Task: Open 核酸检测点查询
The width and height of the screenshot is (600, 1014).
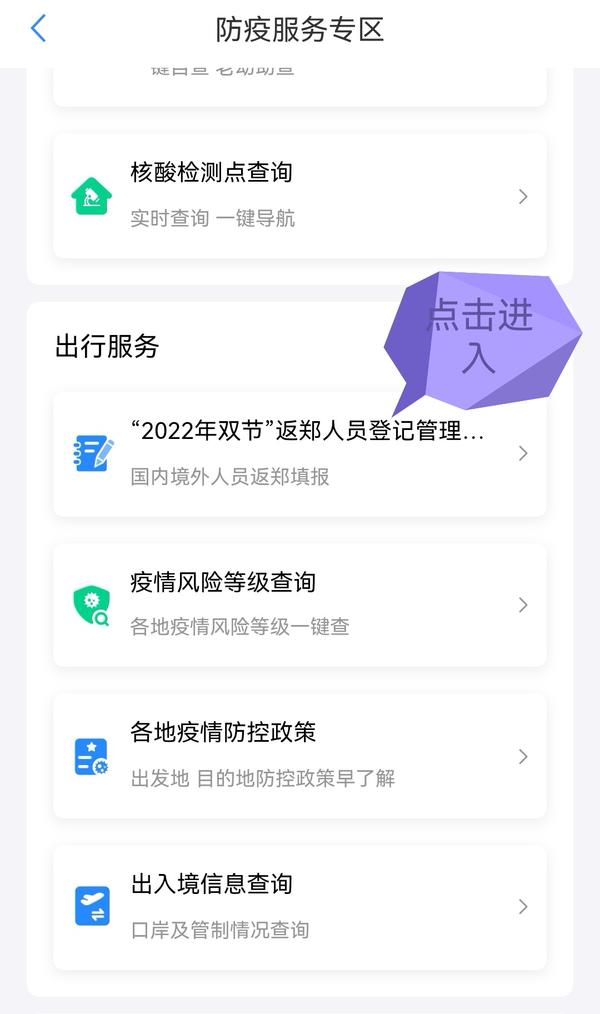Action: click(x=300, y=195)
